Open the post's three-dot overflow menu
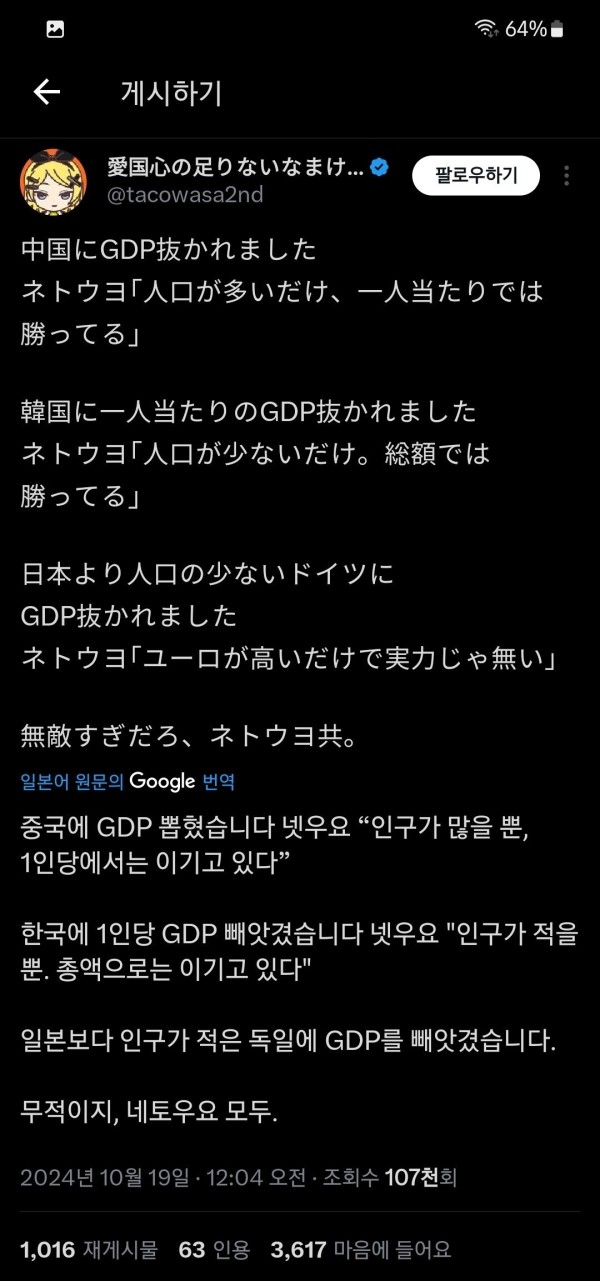This screenshot has height=1281, width=600. coord(567,176)
